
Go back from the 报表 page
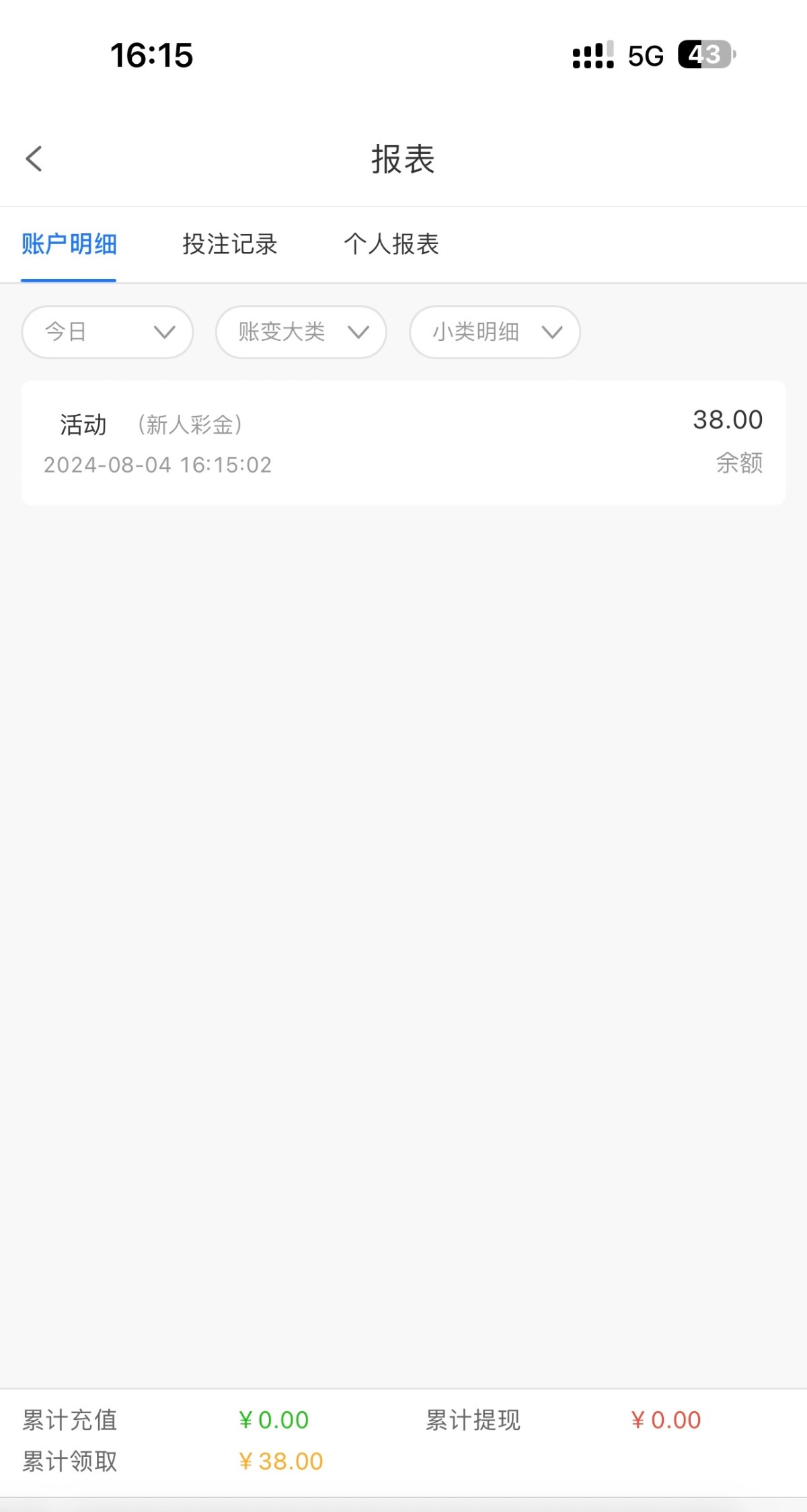pos(34,159)
